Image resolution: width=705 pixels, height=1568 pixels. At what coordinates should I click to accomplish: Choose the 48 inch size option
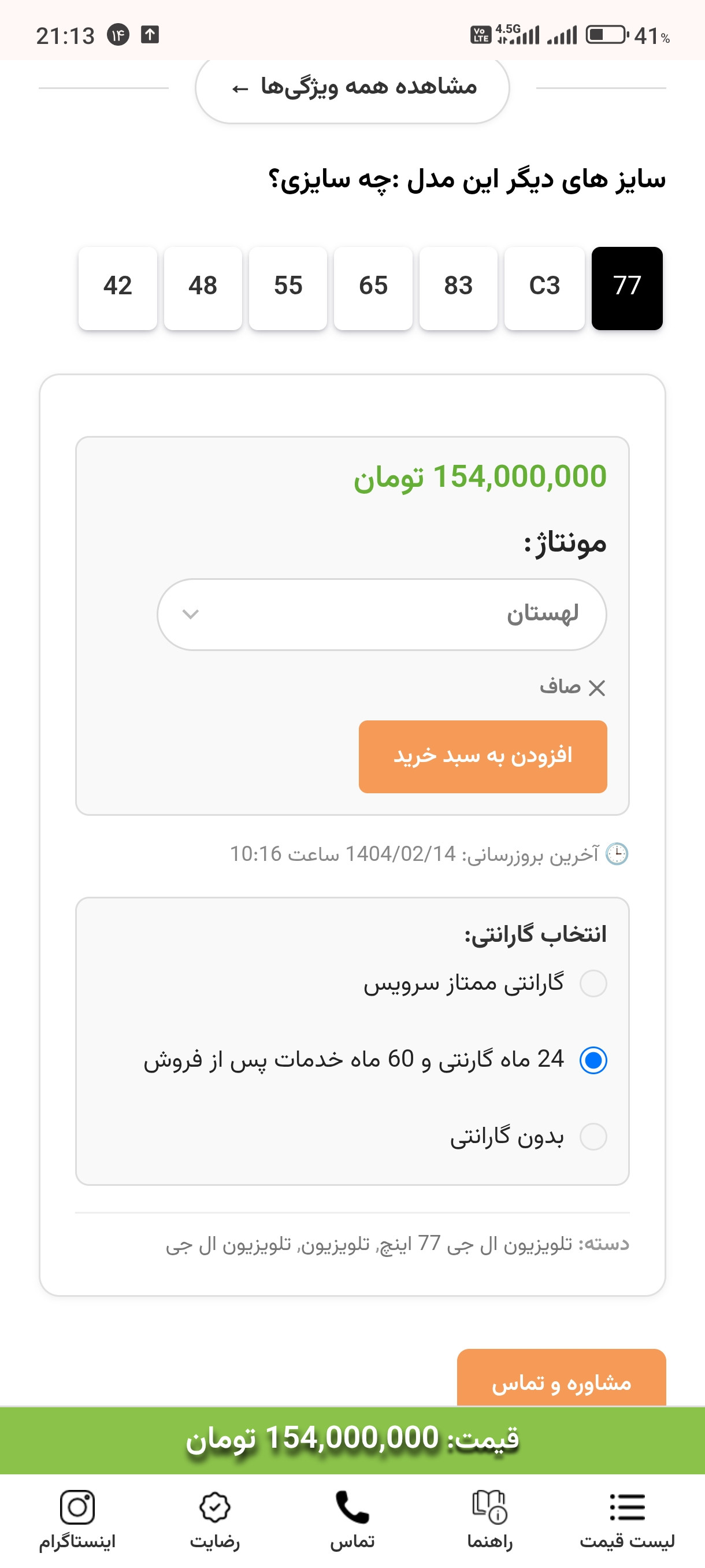(203, 287)
